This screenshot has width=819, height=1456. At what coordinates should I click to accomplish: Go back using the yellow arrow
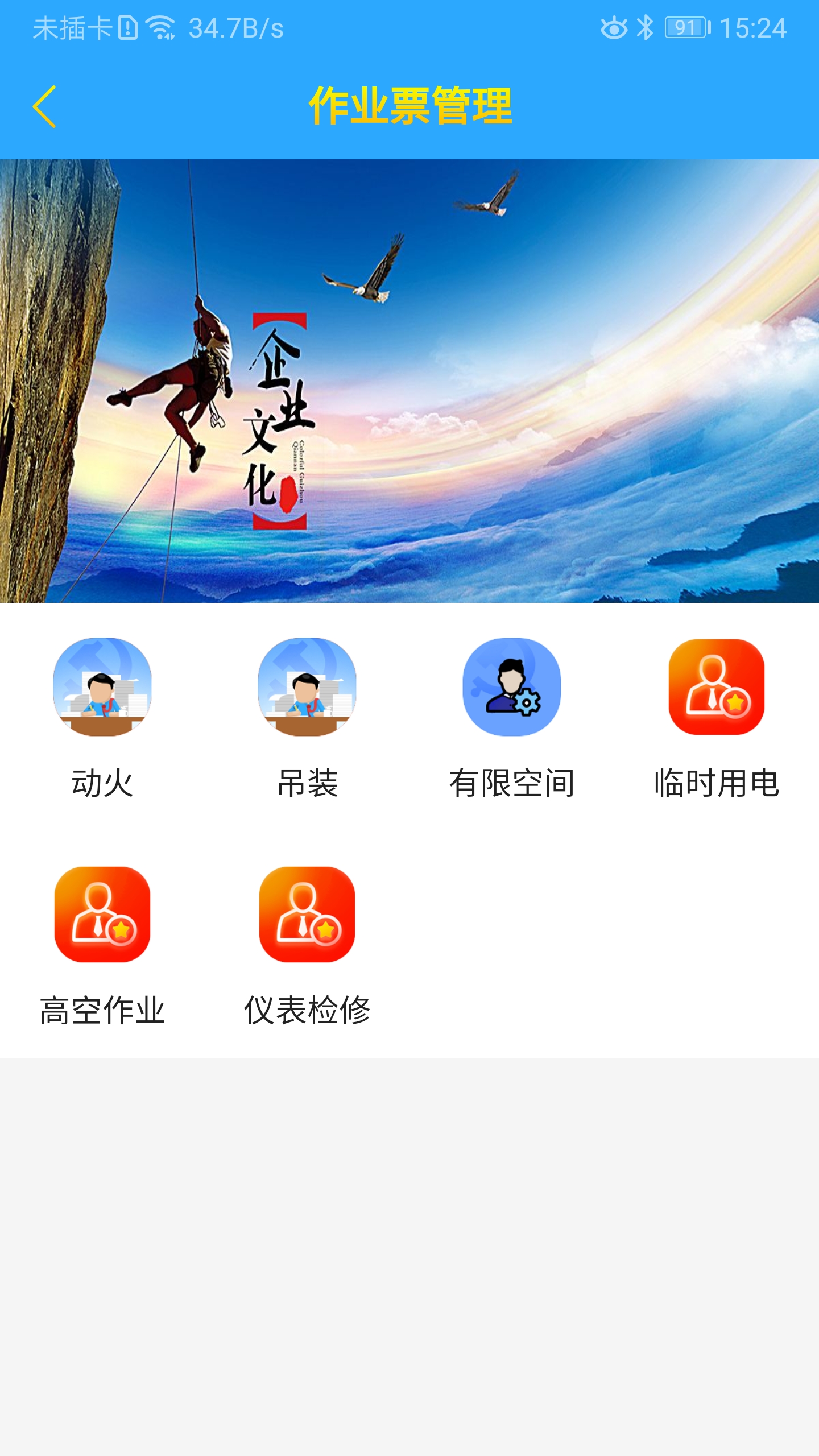44,106
